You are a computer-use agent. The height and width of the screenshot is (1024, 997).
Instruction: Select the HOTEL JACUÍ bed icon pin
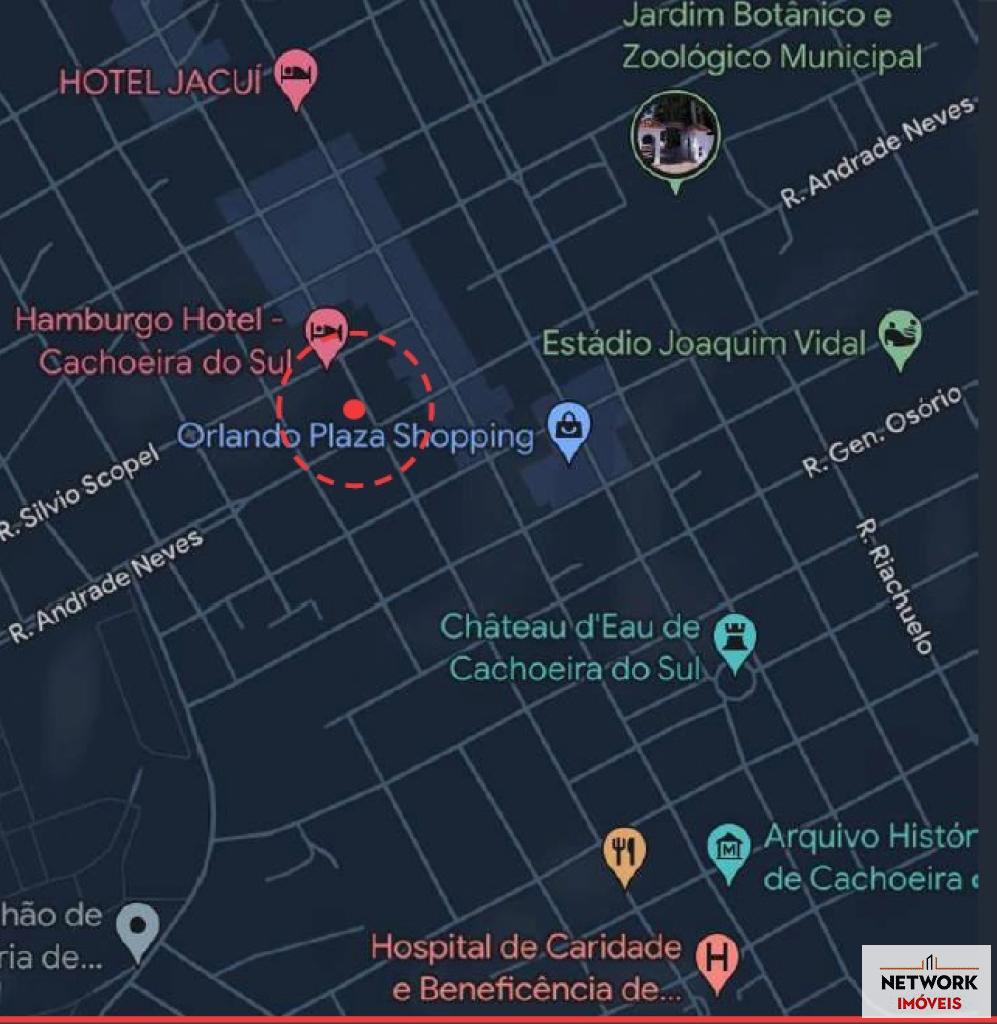(x=295, y=72)
